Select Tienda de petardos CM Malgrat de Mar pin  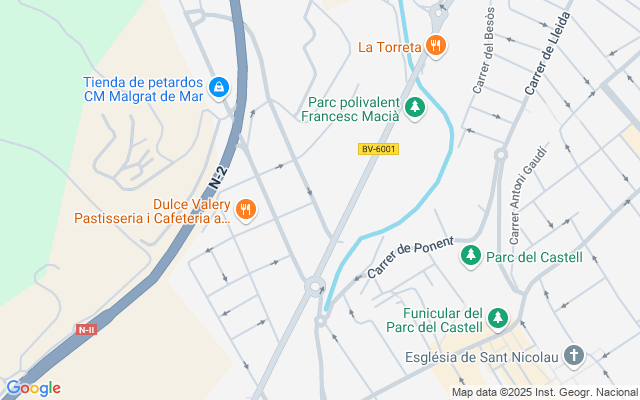(219, 89)
